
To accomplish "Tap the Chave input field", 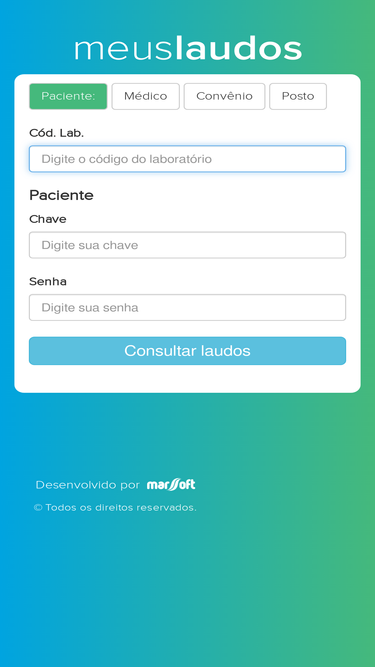I will click(187, 245).
